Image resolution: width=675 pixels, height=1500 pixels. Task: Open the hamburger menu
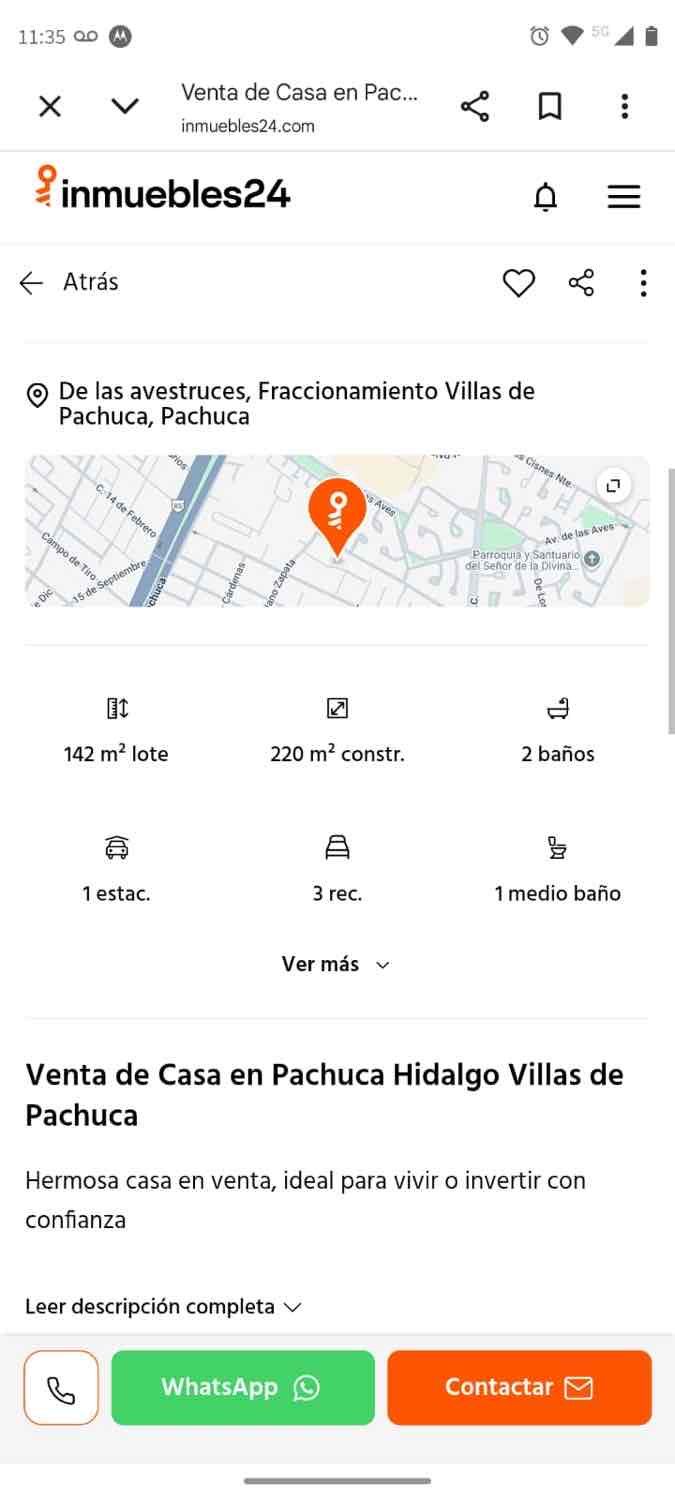click(x=623, y=197)
